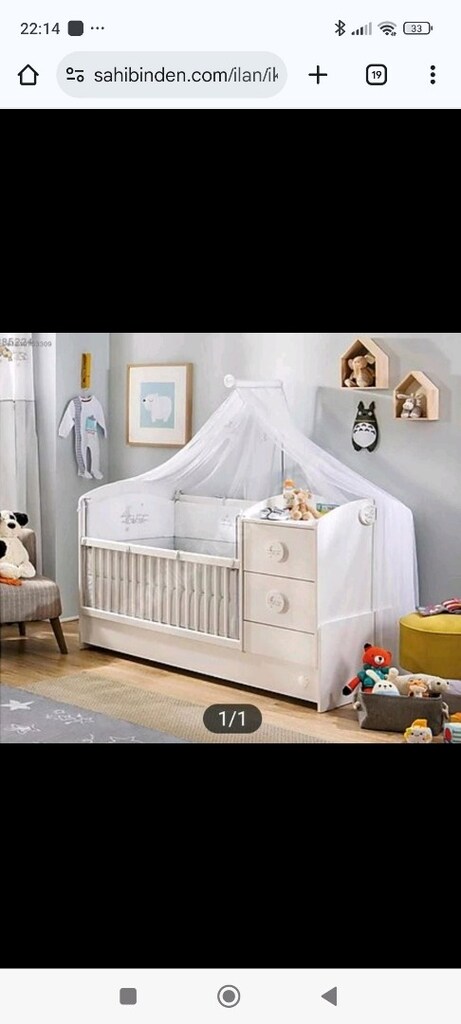Screen dimensions: 461x1024
Task: Open the tab switcher showing 19 tabs
Action: click(x=376, y=75)
